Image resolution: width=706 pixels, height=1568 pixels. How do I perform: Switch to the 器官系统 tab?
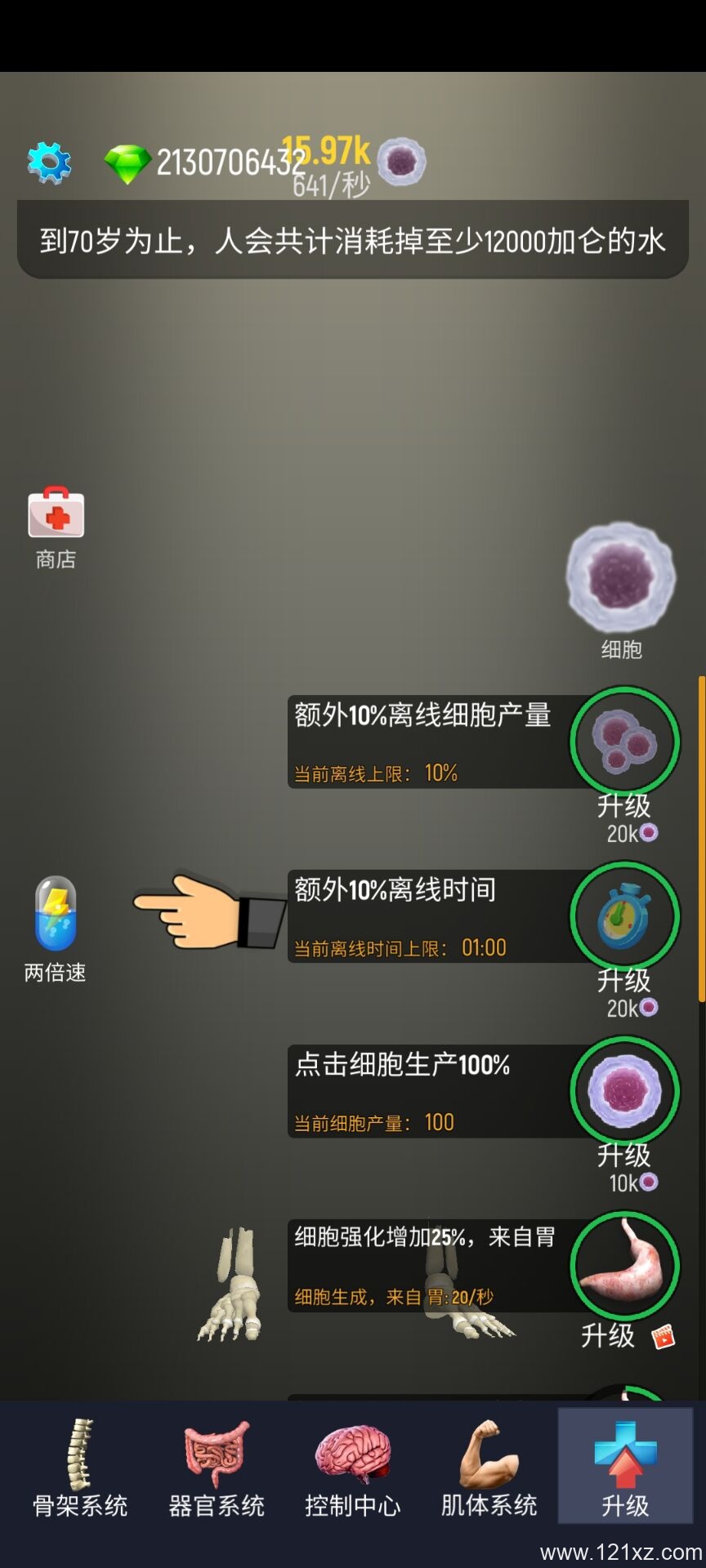coord(217,1468)
